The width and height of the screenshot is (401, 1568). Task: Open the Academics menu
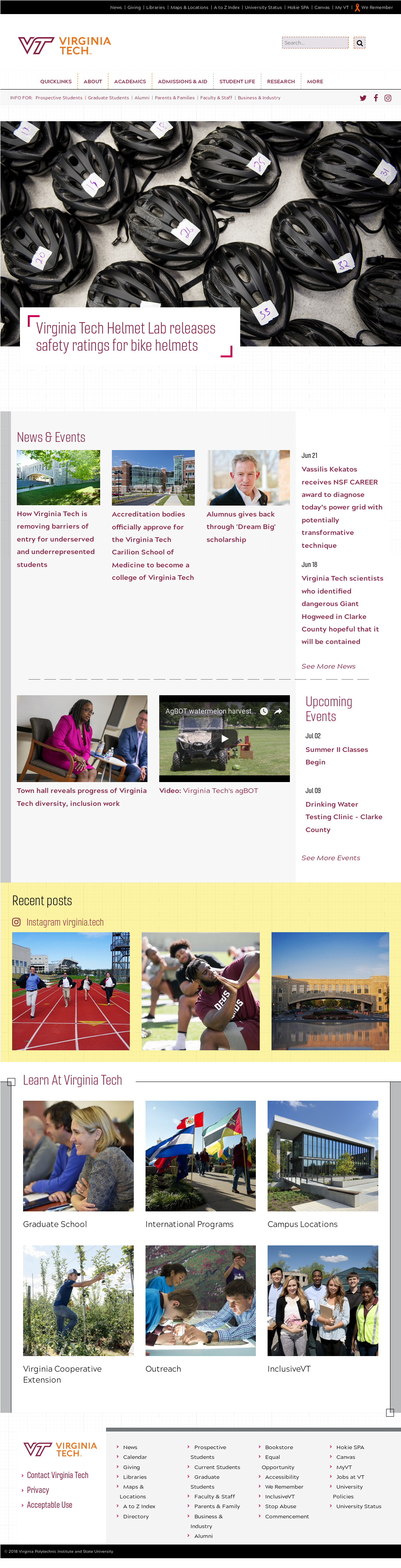(x=130, y=82)
